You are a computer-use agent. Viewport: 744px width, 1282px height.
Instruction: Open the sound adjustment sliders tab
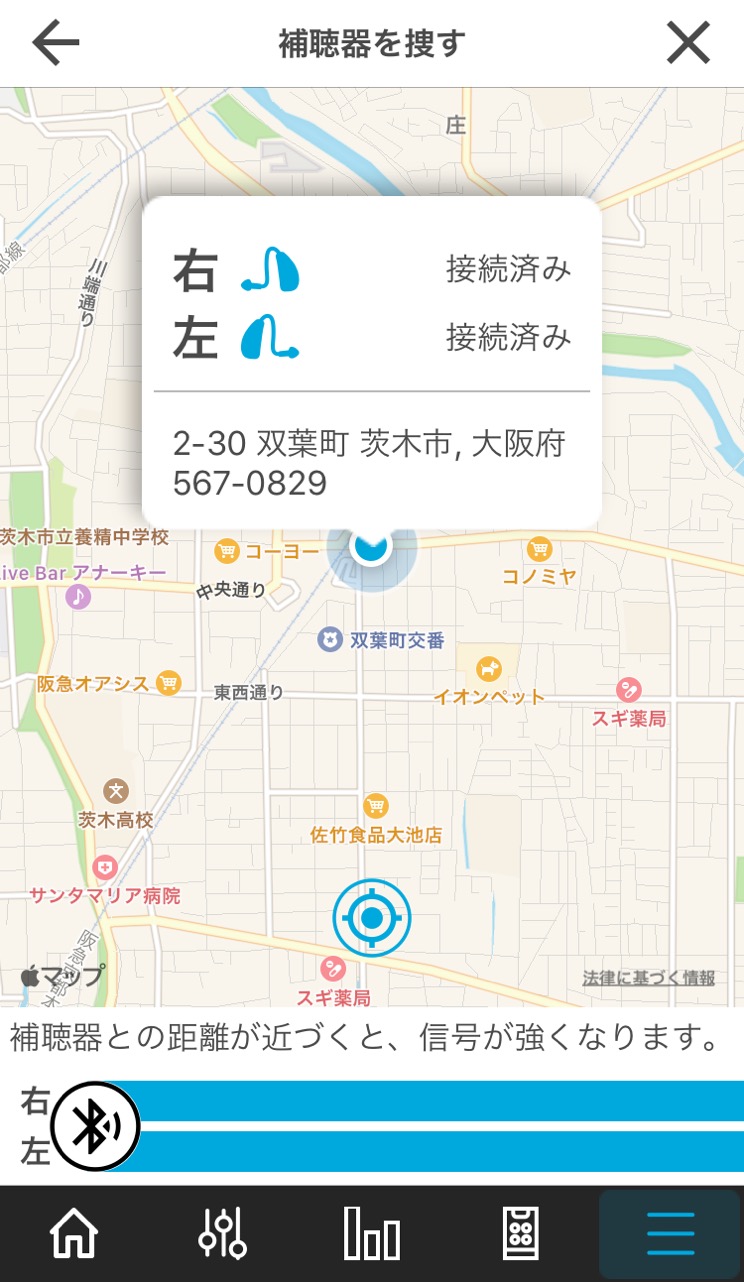point(222,1234)
